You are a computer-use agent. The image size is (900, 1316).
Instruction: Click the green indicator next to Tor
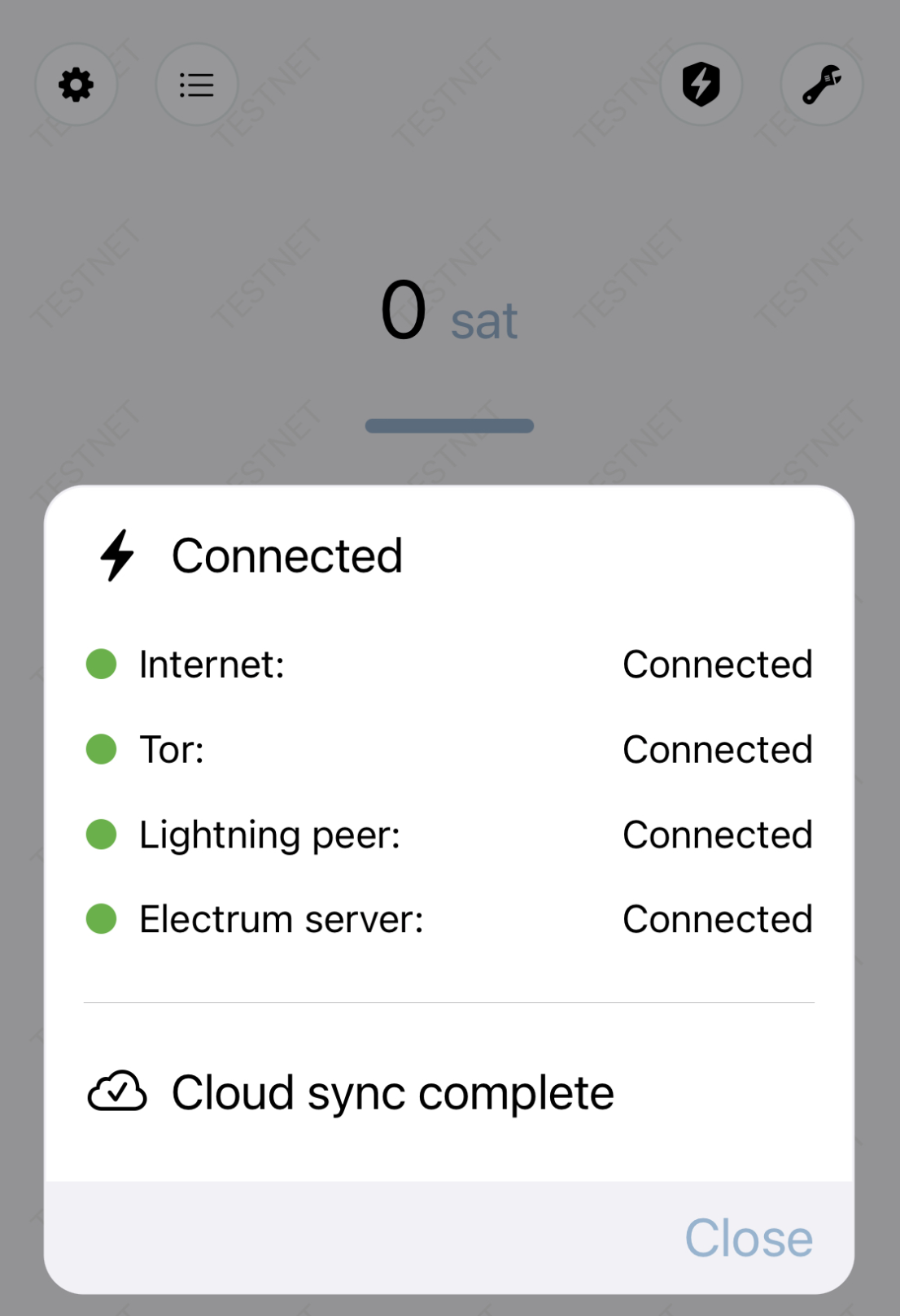(101, 750)
